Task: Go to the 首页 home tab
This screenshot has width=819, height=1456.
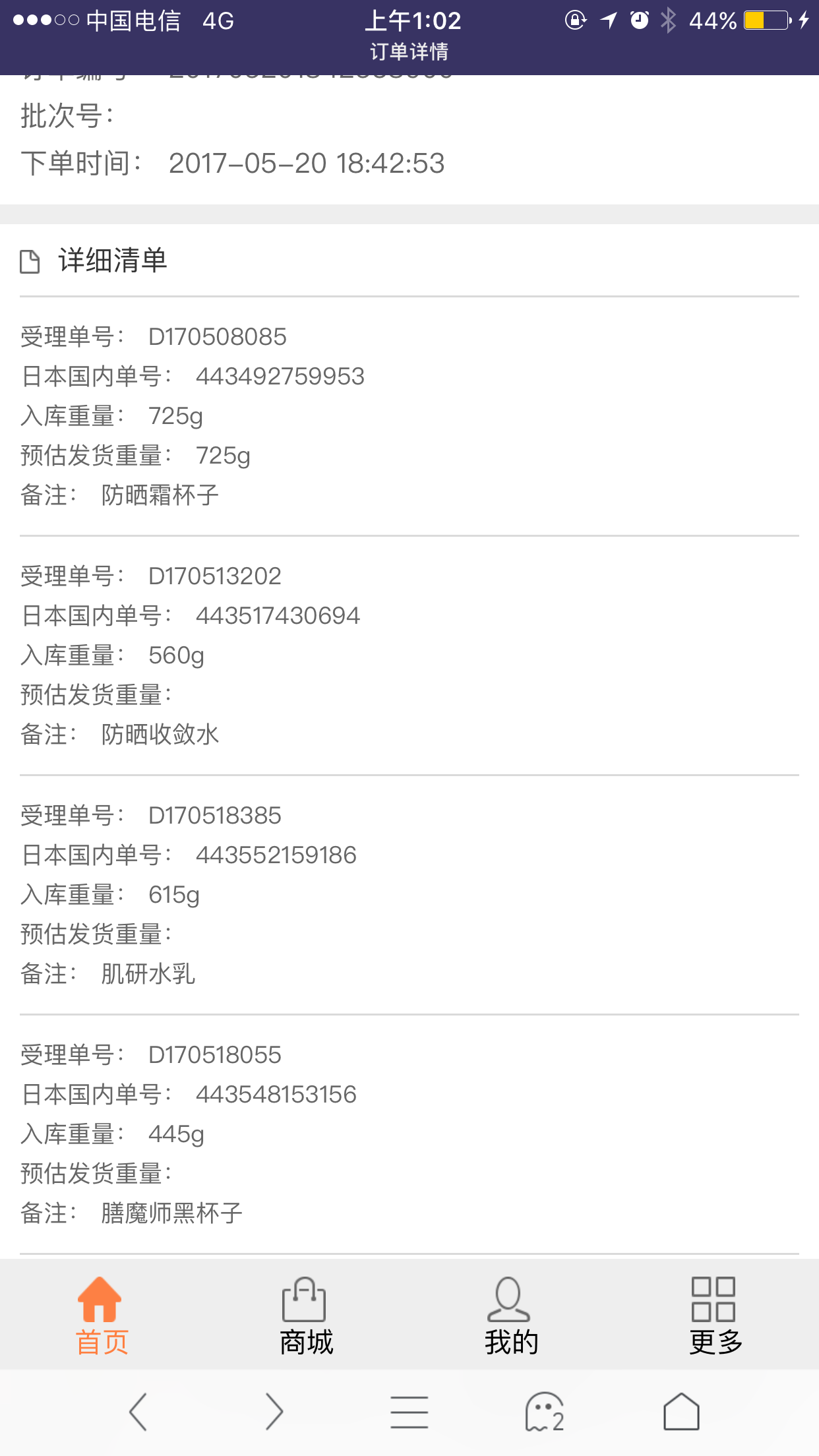Action: tap(102, 1315)
